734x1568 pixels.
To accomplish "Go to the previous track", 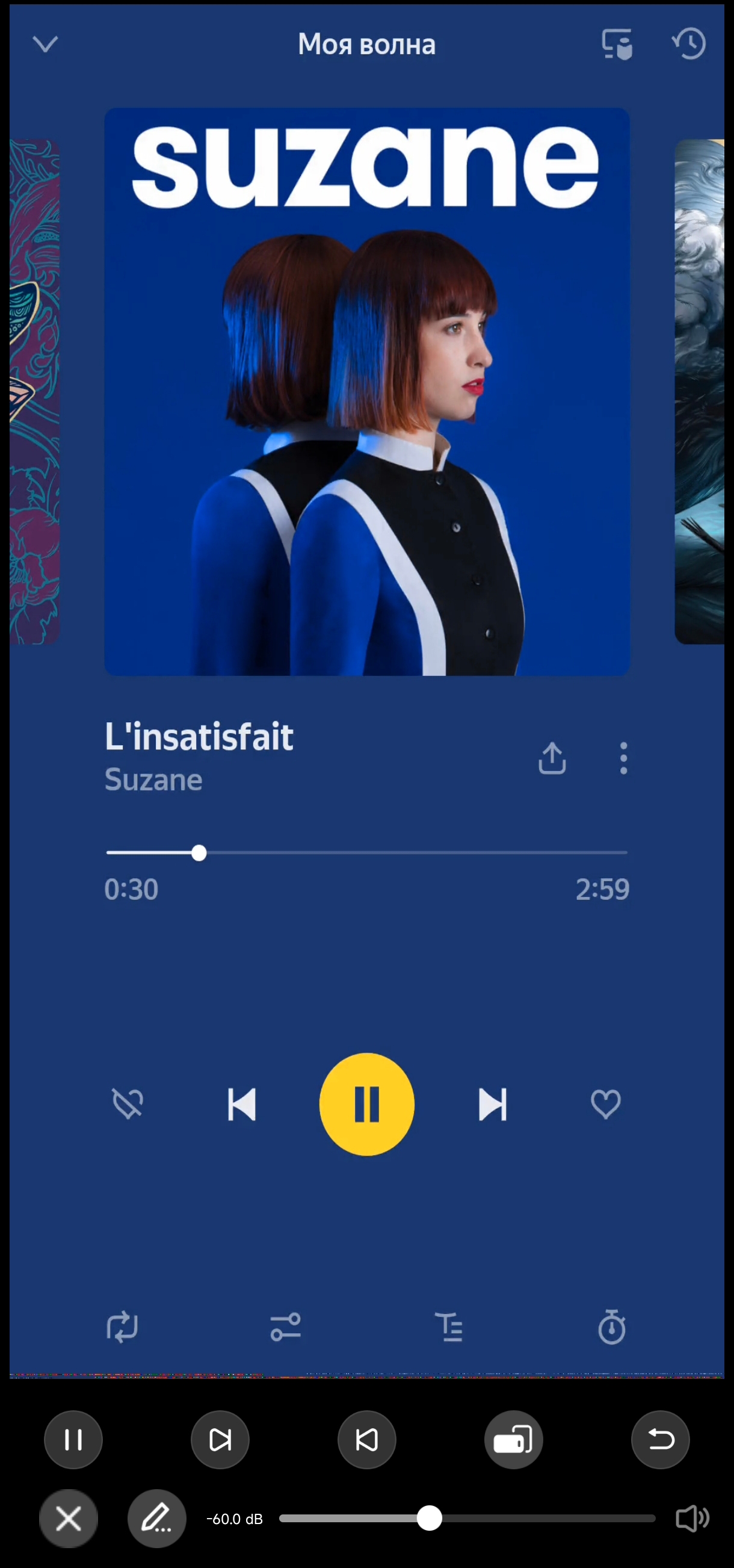I will (x=242, y=1103).
